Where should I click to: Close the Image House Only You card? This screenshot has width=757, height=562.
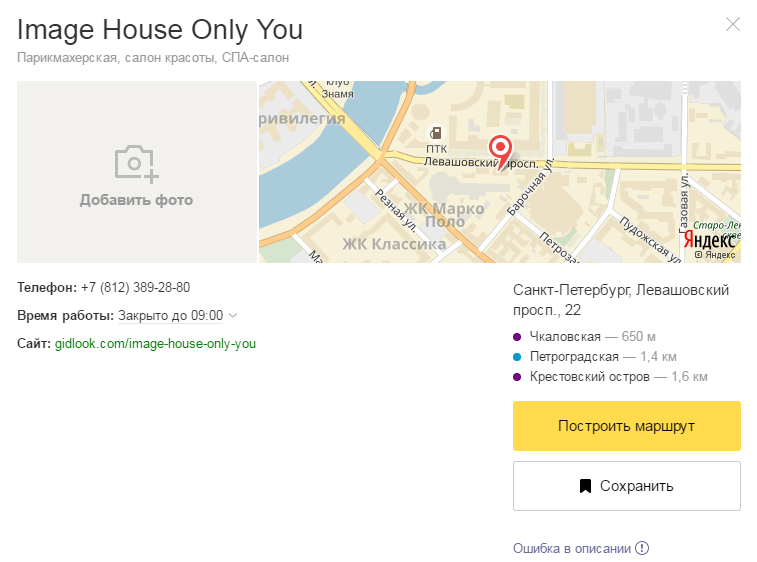click(x=733, y=25)
